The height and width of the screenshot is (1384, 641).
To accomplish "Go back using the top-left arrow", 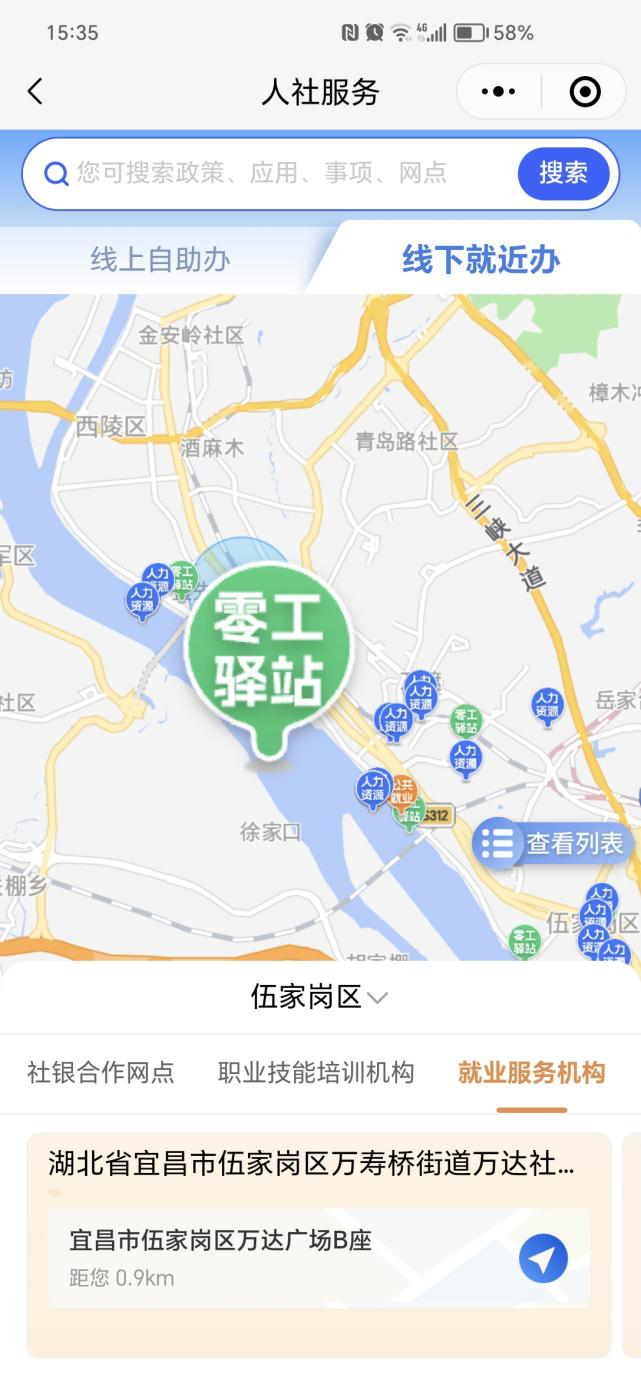I will 35,92.
